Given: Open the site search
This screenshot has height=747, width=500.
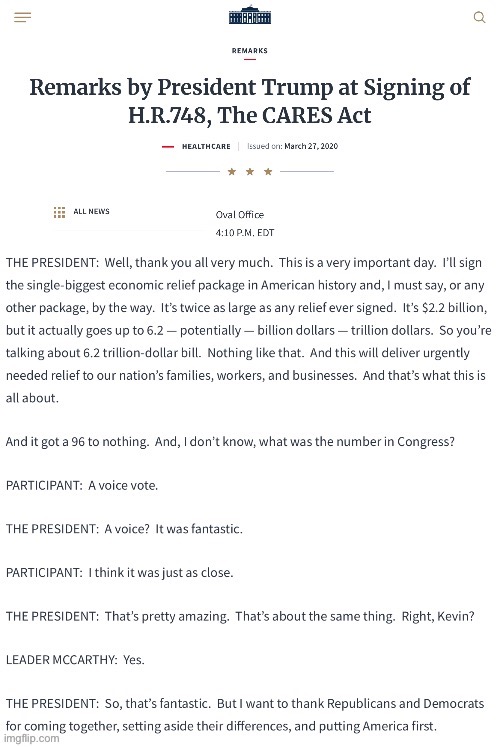Looking at the screenshot, I should (479, 18).
